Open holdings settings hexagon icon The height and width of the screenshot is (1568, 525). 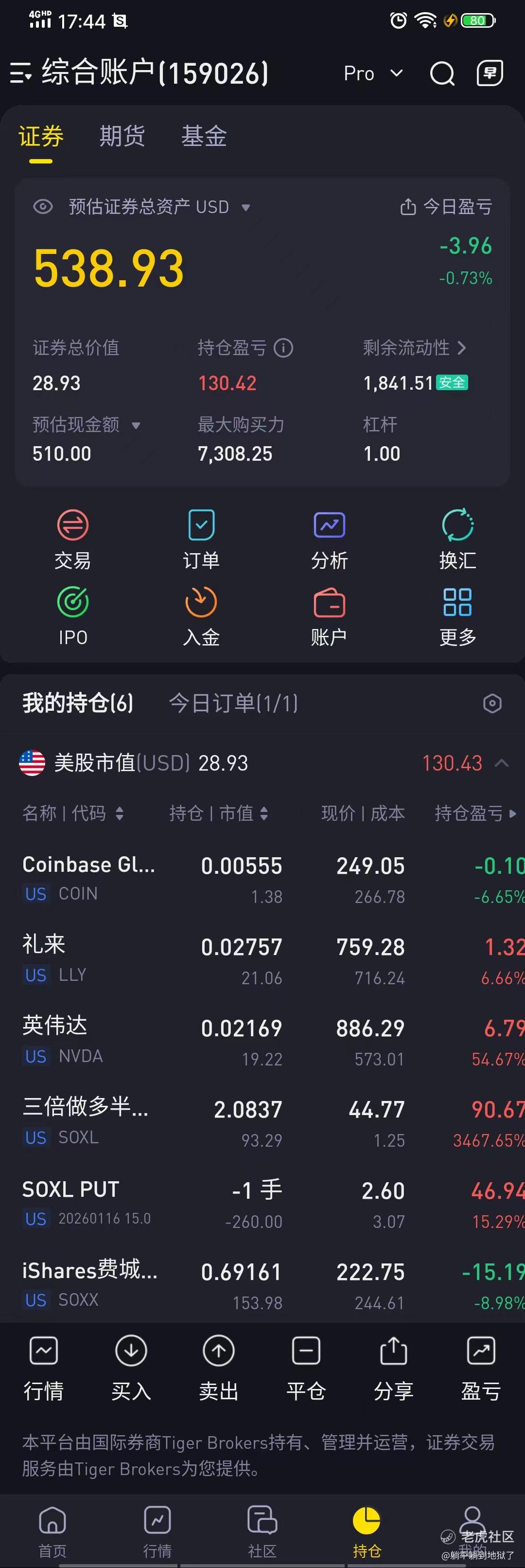click(x=492, y=703)
